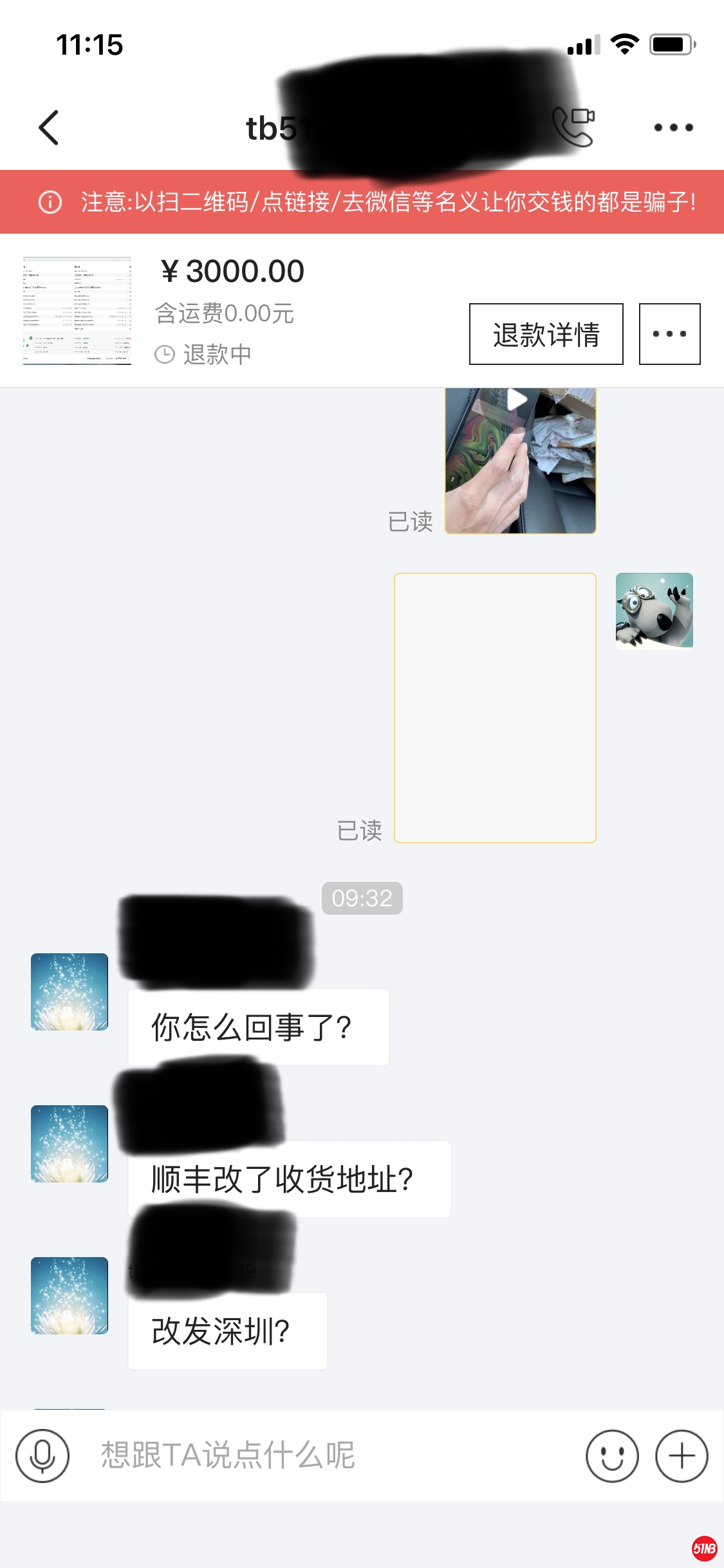The height and width of the screenshot is (1568, 724).
Task: View the seller's avatar beside 你怎么回事了?
Action: (70, 991)
